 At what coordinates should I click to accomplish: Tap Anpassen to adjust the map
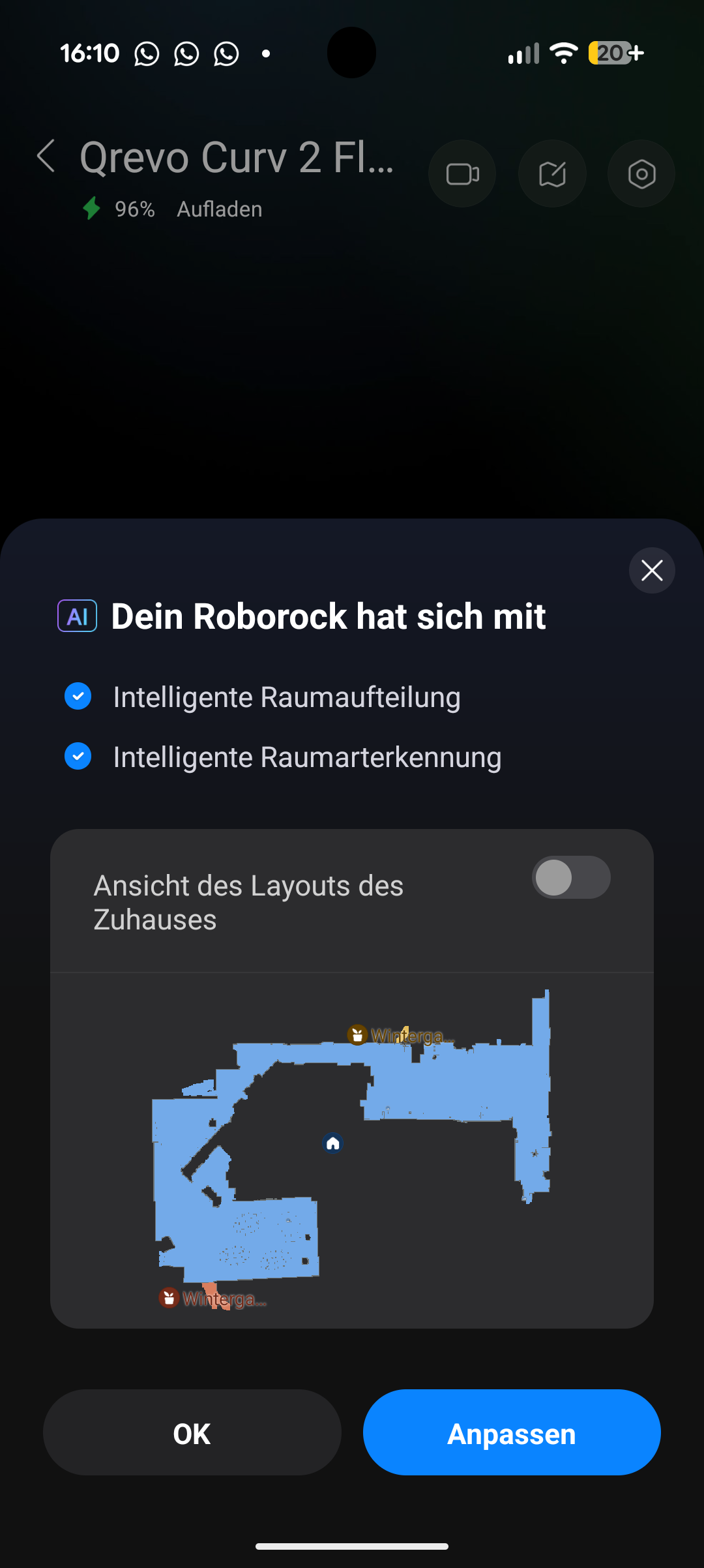(x=512, y=1434)
